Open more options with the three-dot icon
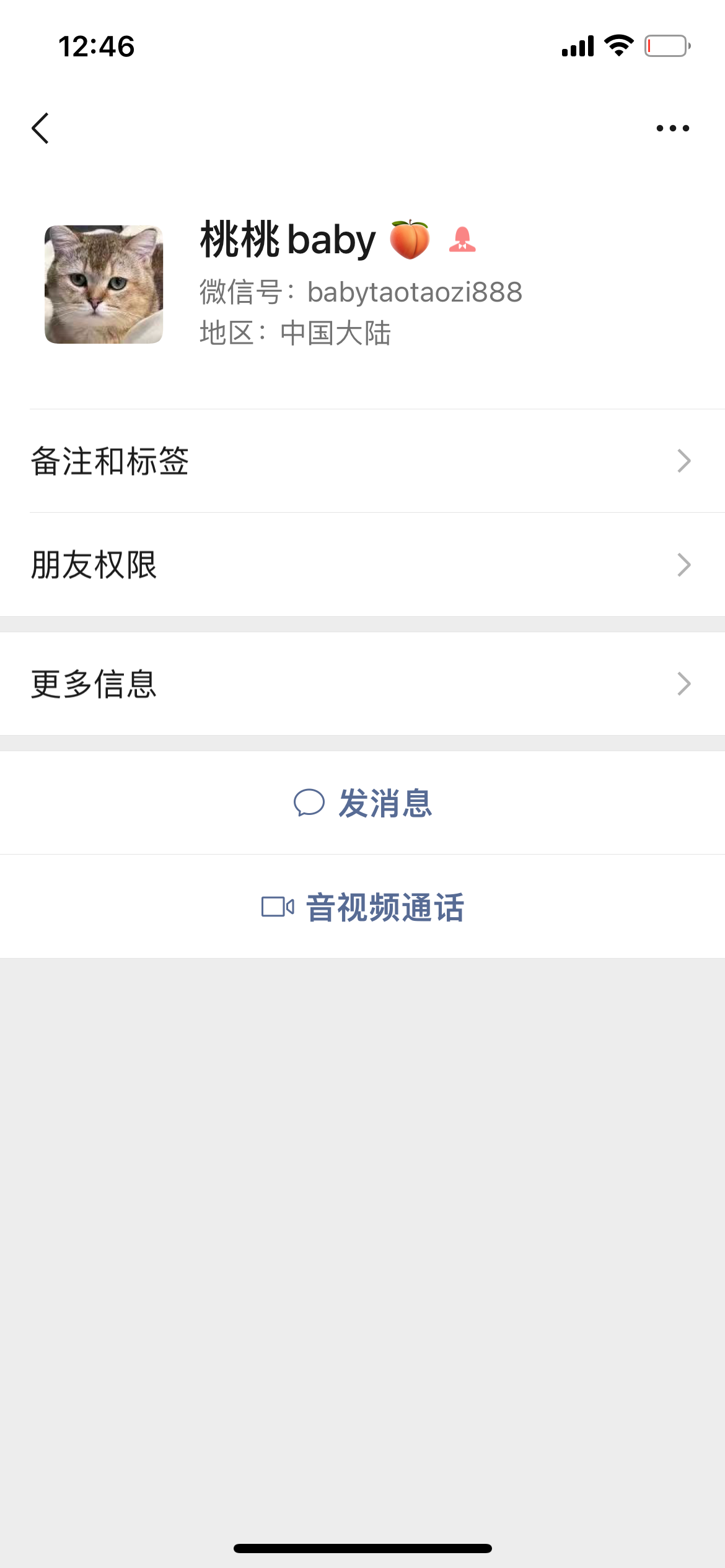Screen dimensions: 725x1568 [x=672, y=127]
